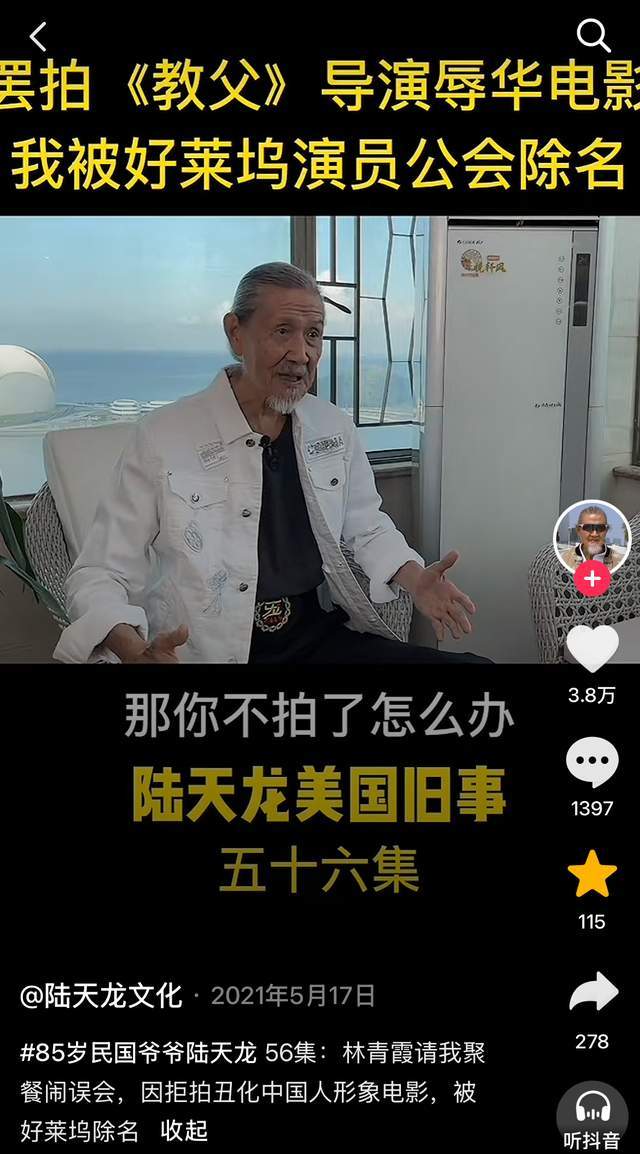Open the #85岁民国爷爷陆天龙 hashtag
The image size is (640, 1154).
click(138, 1053)
